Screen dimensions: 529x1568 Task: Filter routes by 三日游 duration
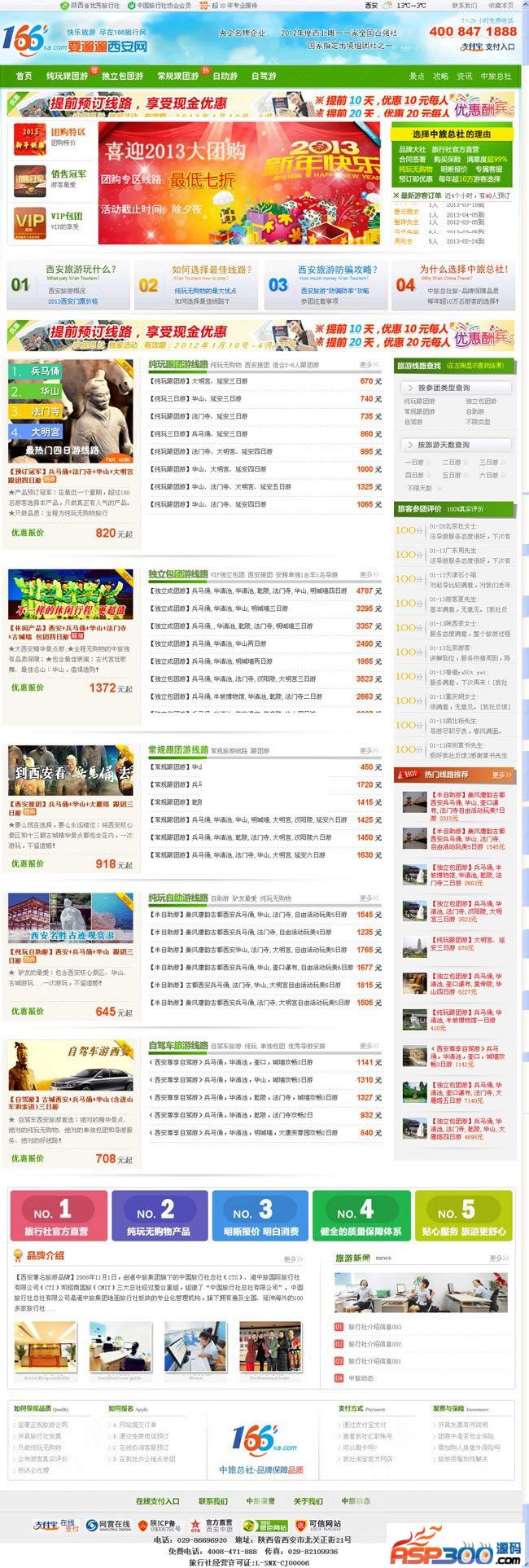point(488,462)
